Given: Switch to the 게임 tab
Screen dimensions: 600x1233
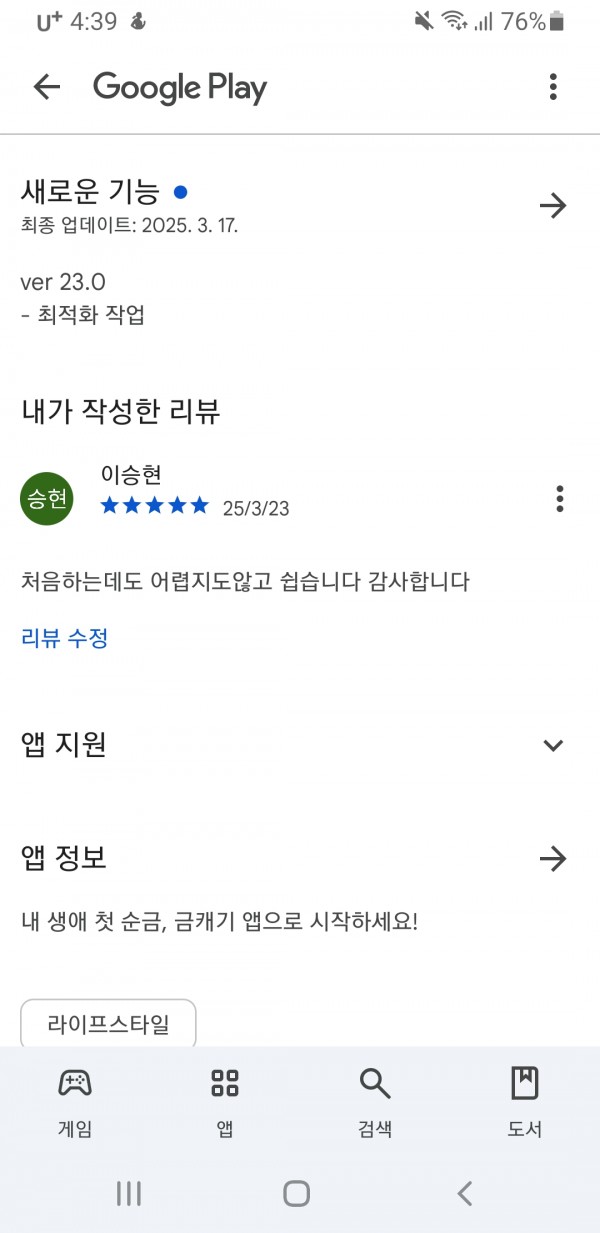Looking at the screenshot, I should click(x=75, y=1102).
